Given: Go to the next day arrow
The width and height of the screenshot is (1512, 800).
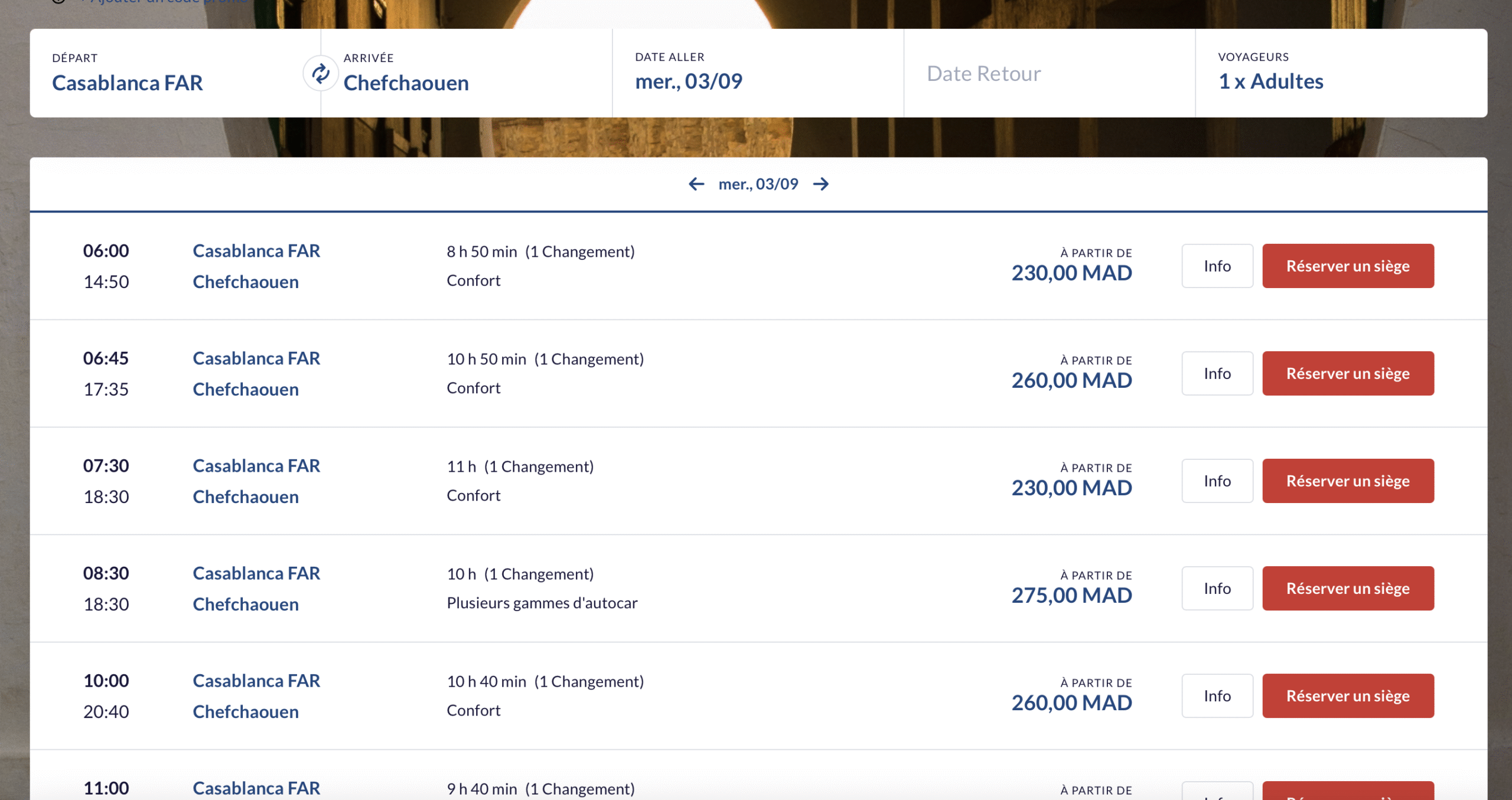Looking at the screenshot, I should (821, 184).
